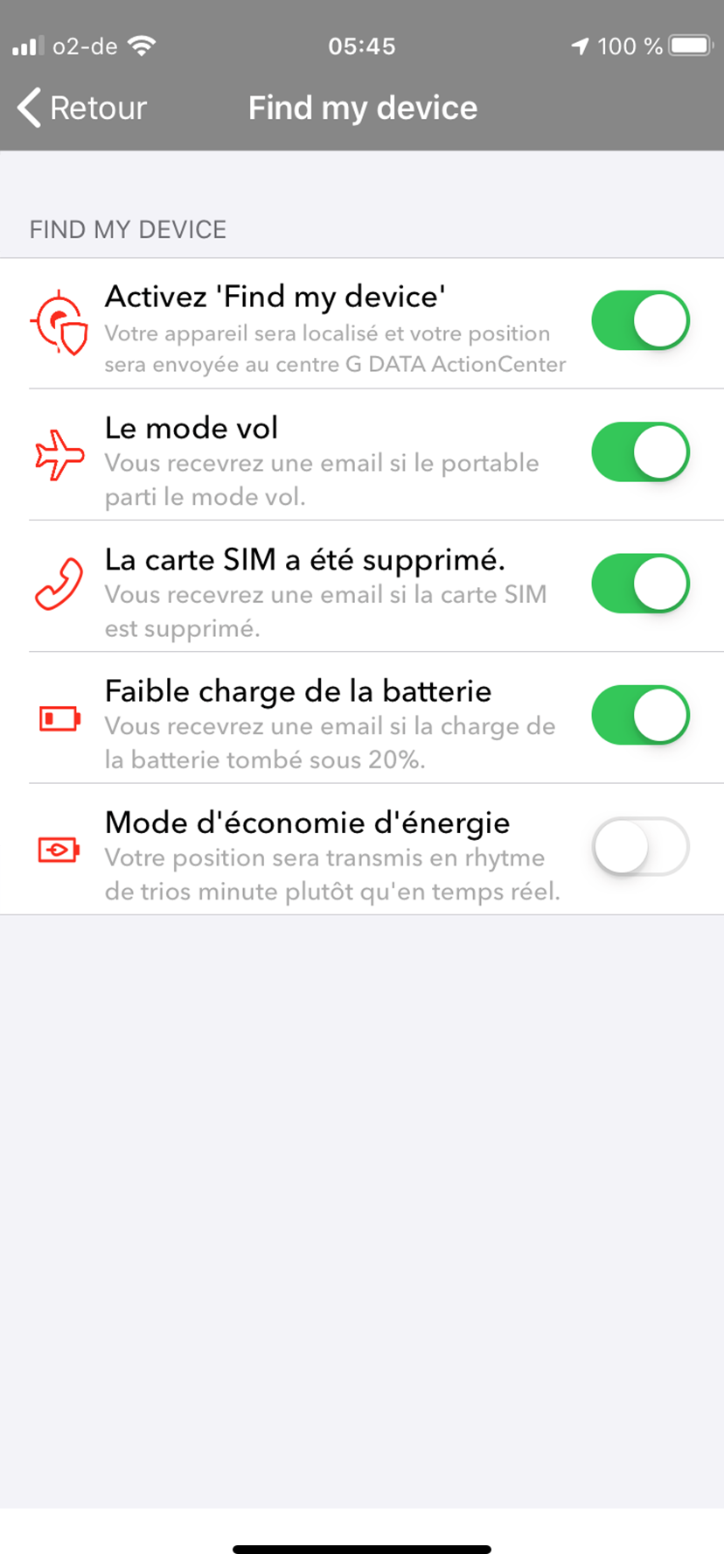Toggle off La carte SIM a été supprimé
The width and height of the screenshot is (724, 1568).
click(641, 584)
